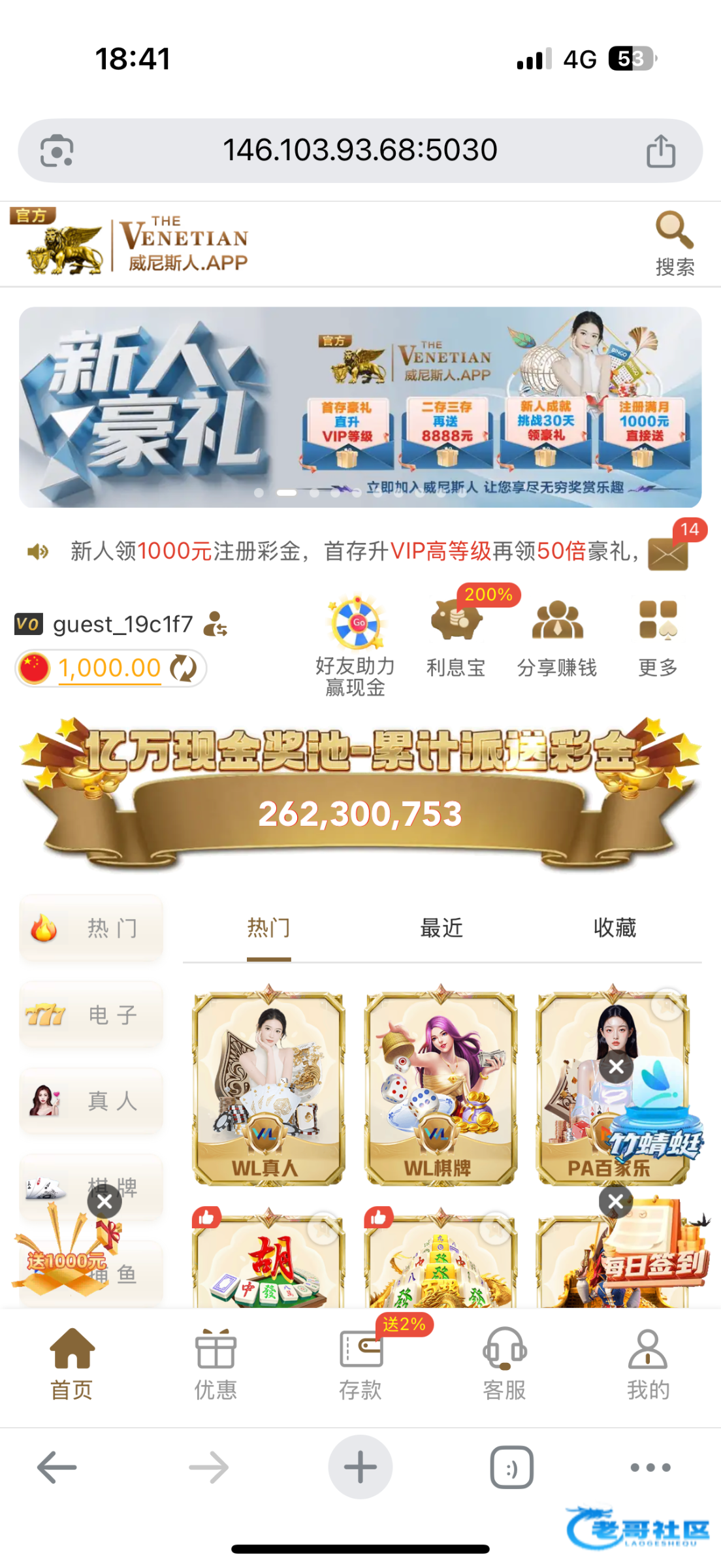Dismiss the 每日签到 floating banner
This screenshot has height=1568, width=721.
(615, 1201)
